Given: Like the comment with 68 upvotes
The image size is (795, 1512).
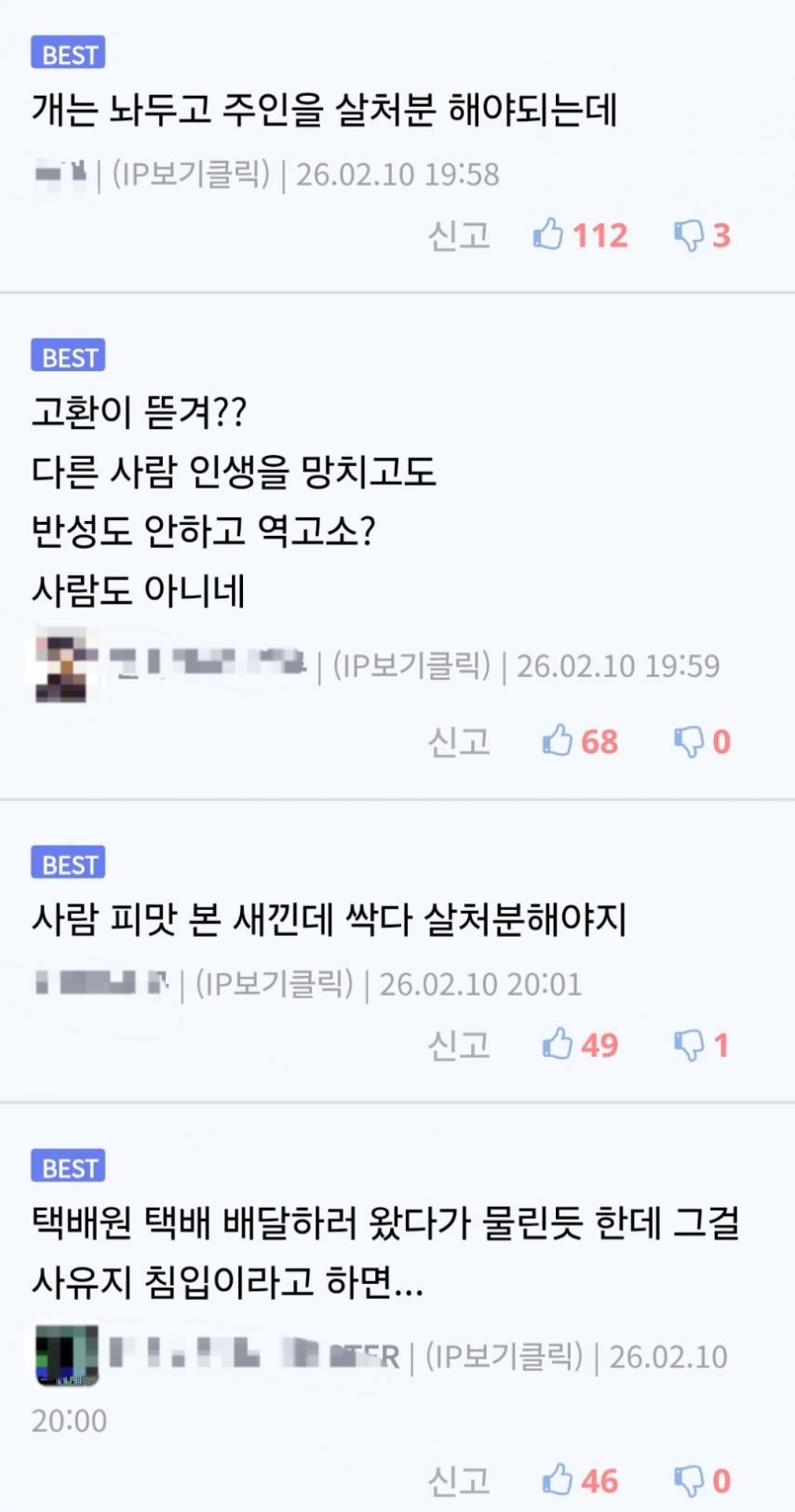Looking at the screenshot, I should (558, 742).
